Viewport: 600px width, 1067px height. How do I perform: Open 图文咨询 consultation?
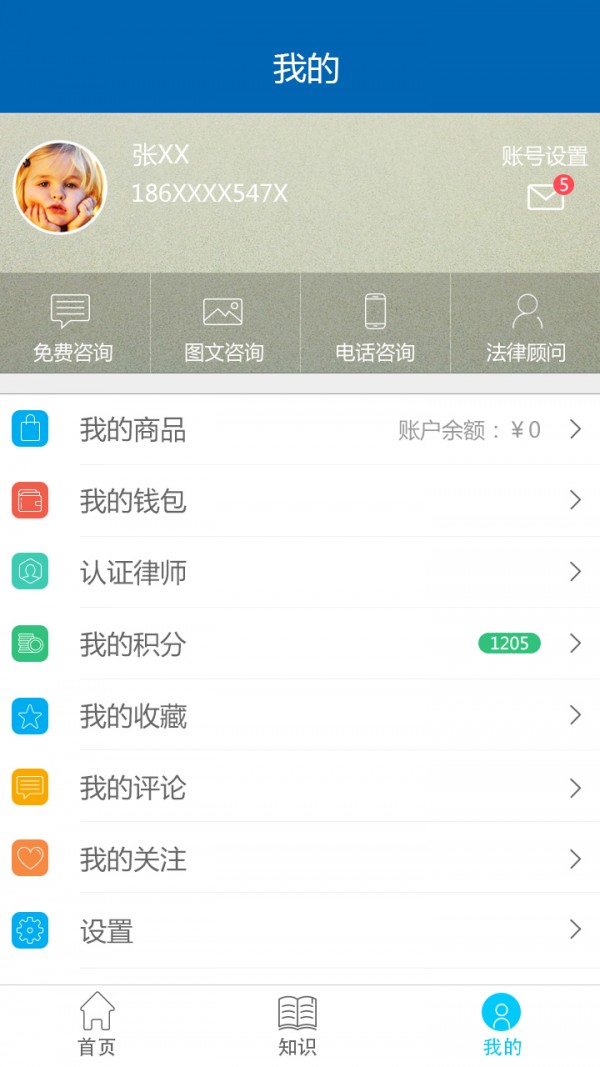point(224,326)
